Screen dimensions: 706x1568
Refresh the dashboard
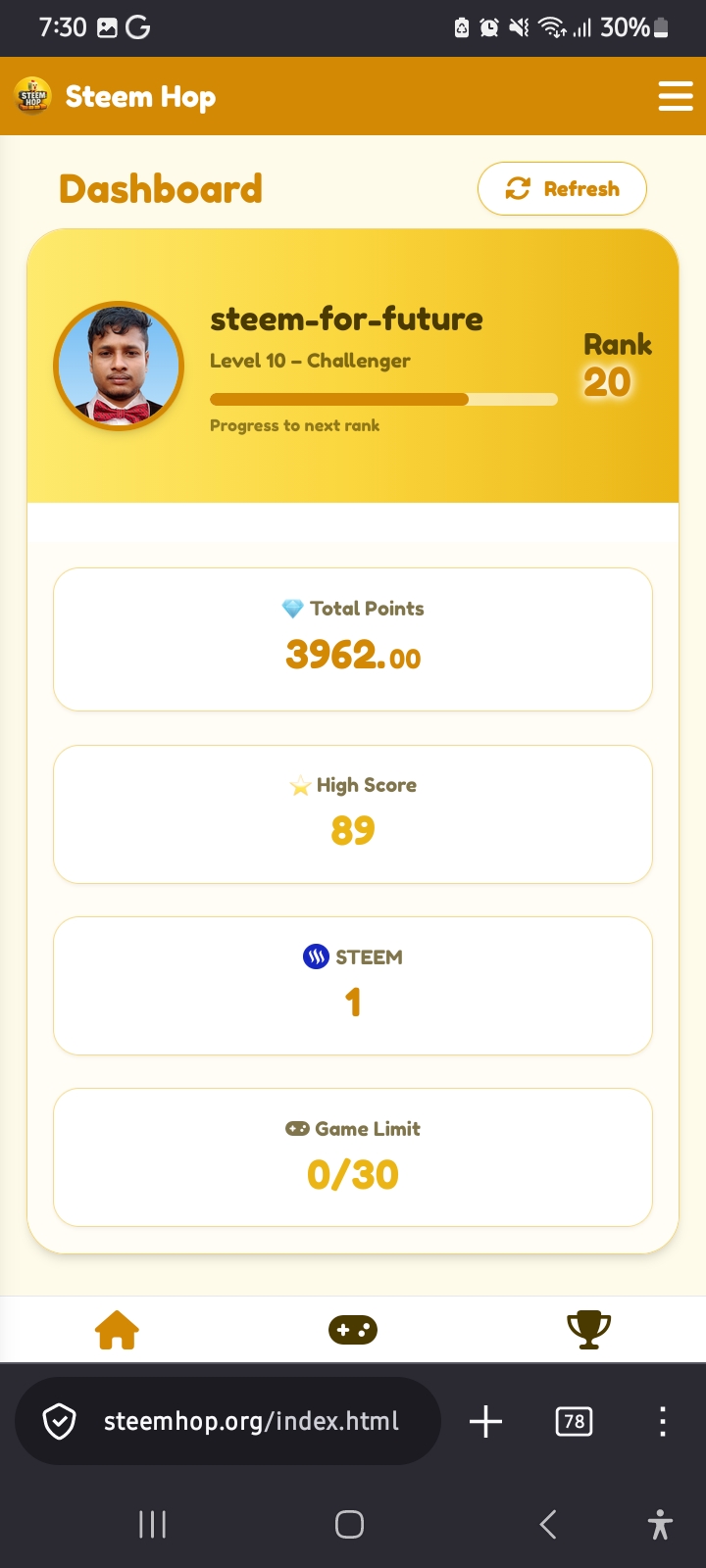click(x=562, y=188)
